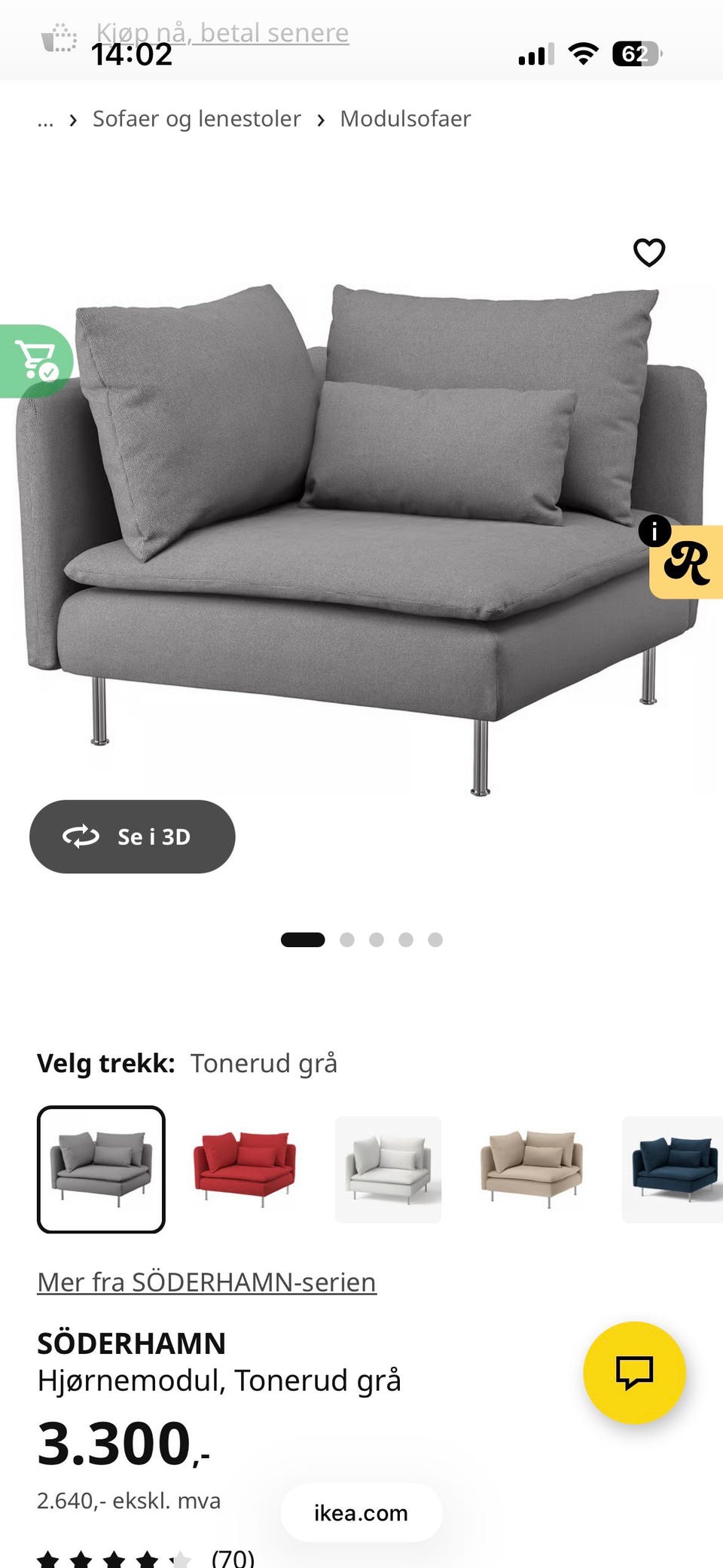The height and width of the screenshot is (1568, 723).
Task: Open the Se i 3D view
Action: pos(133,836)
